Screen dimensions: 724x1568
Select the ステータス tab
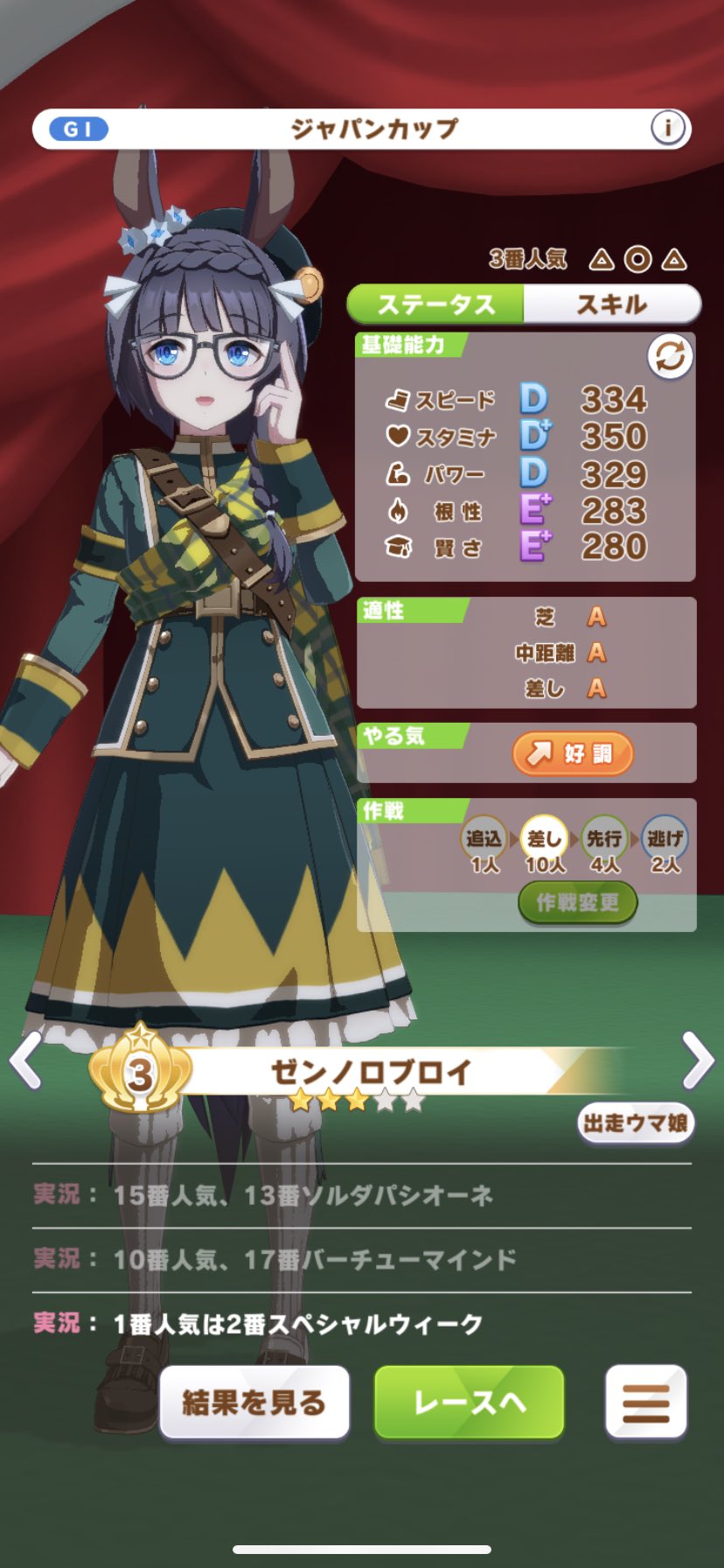point(435,304)
